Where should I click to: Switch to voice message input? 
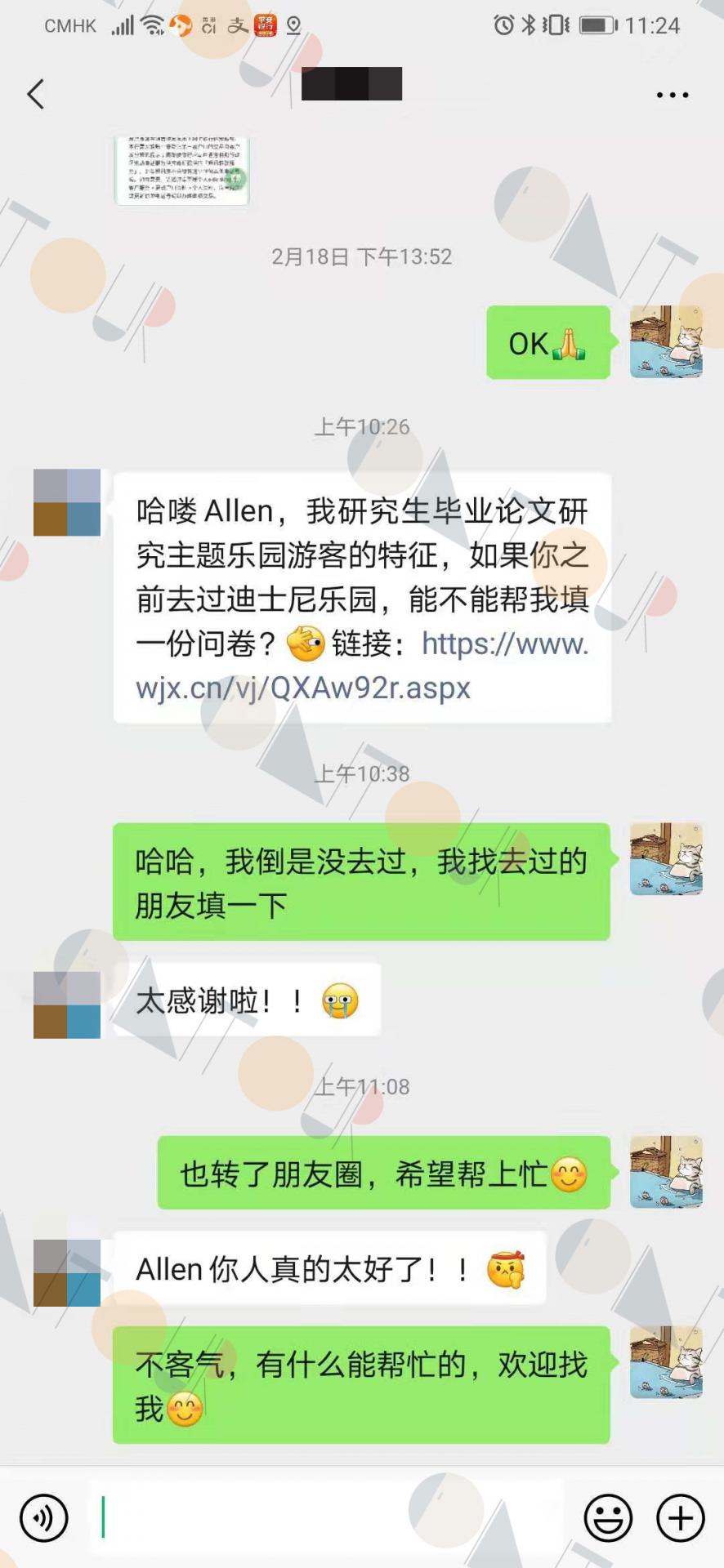pyautogui.click(x=44, y=1518)
